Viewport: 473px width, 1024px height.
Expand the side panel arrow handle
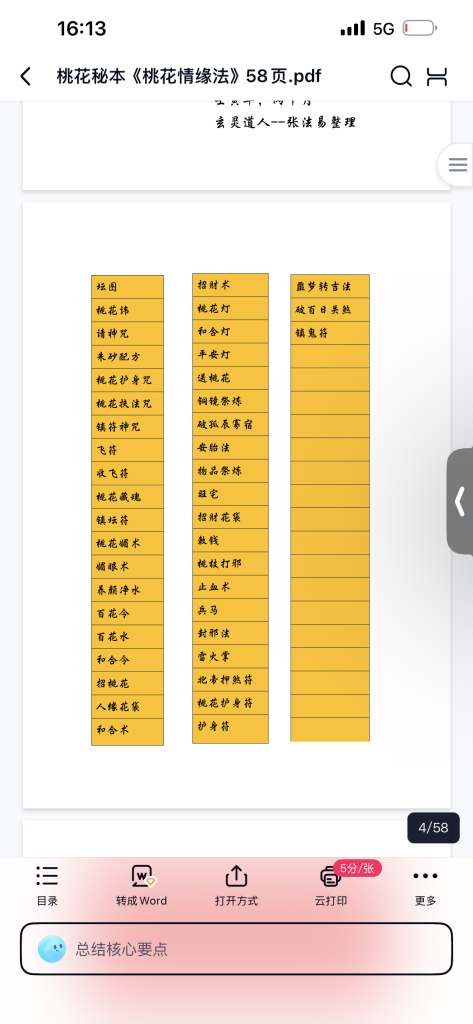(x=461, y=501)
